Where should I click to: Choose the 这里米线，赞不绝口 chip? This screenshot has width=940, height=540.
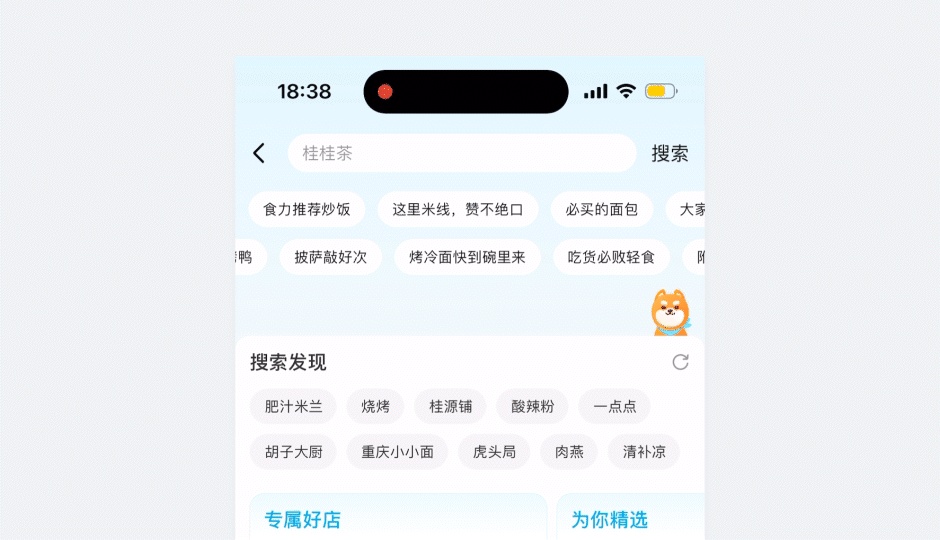[458, 209]
